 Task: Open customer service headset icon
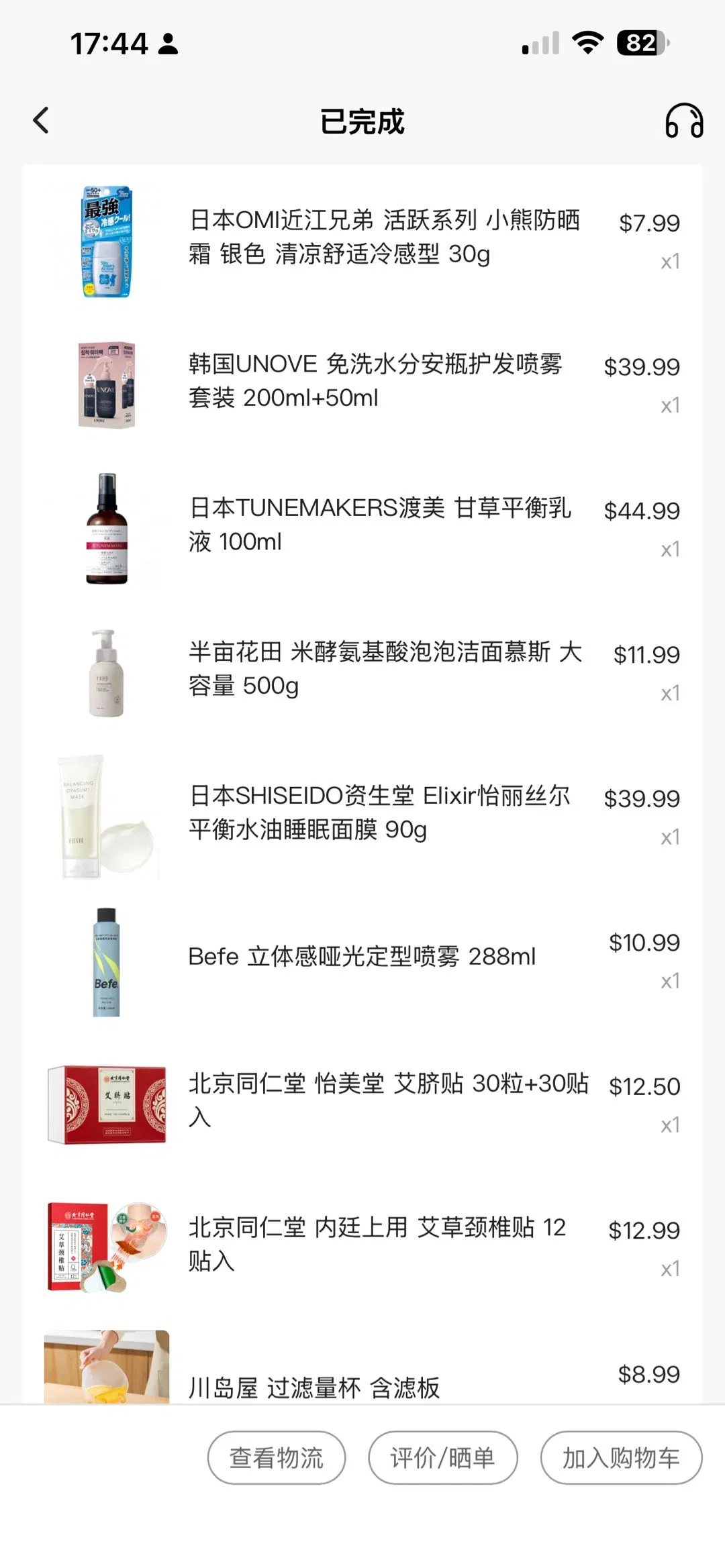683,121
